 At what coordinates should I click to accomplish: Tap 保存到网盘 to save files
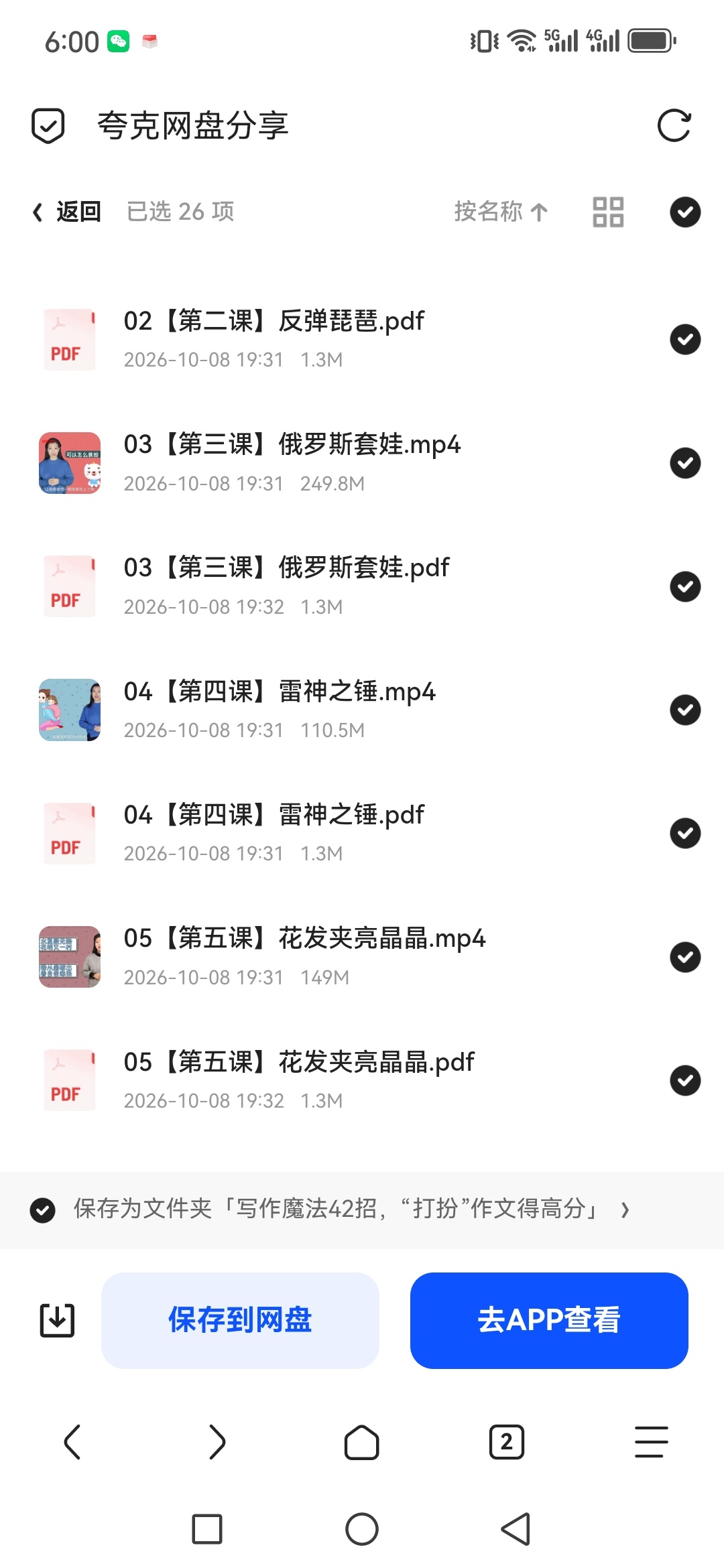[240, 1320]
